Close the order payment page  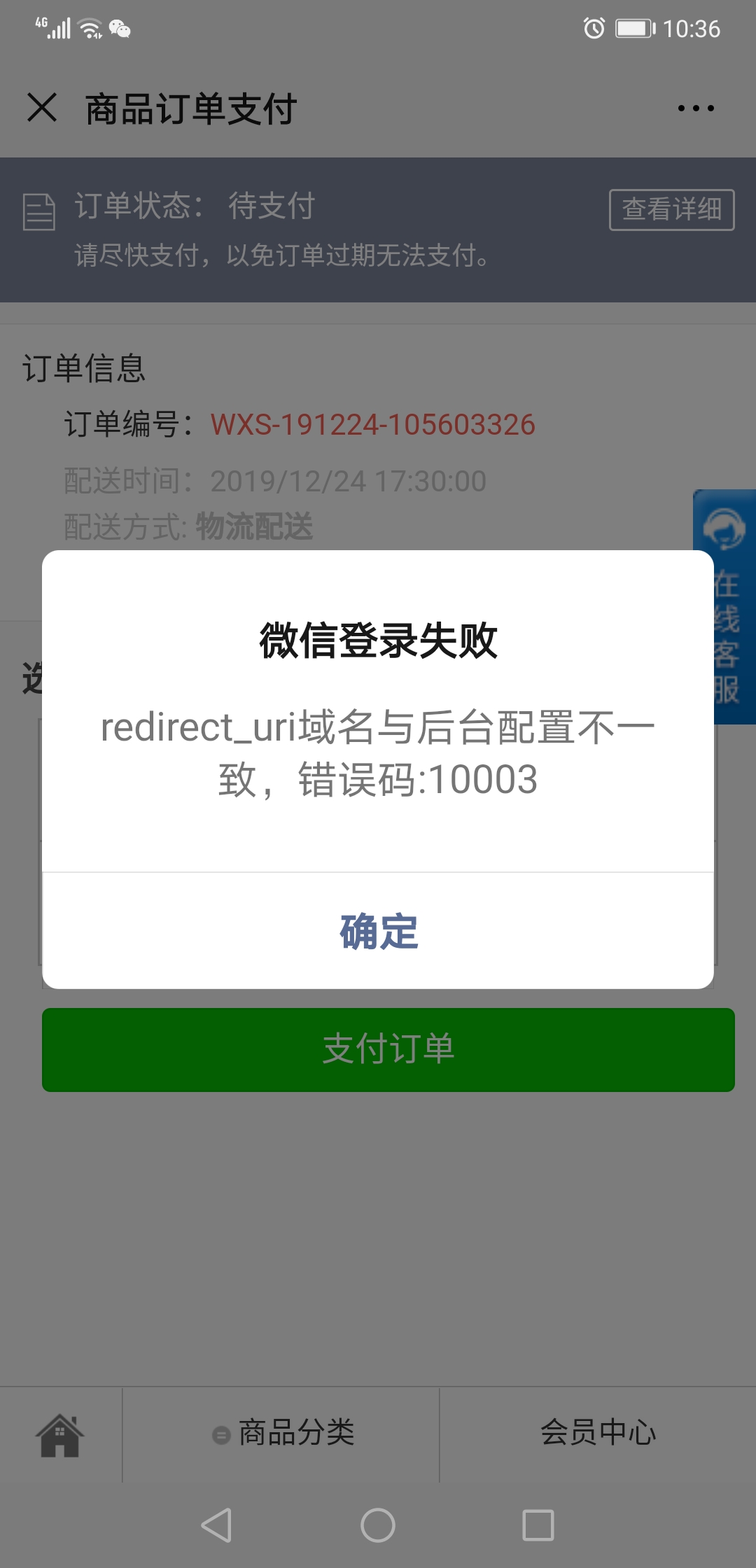click(x=42, y=108)
